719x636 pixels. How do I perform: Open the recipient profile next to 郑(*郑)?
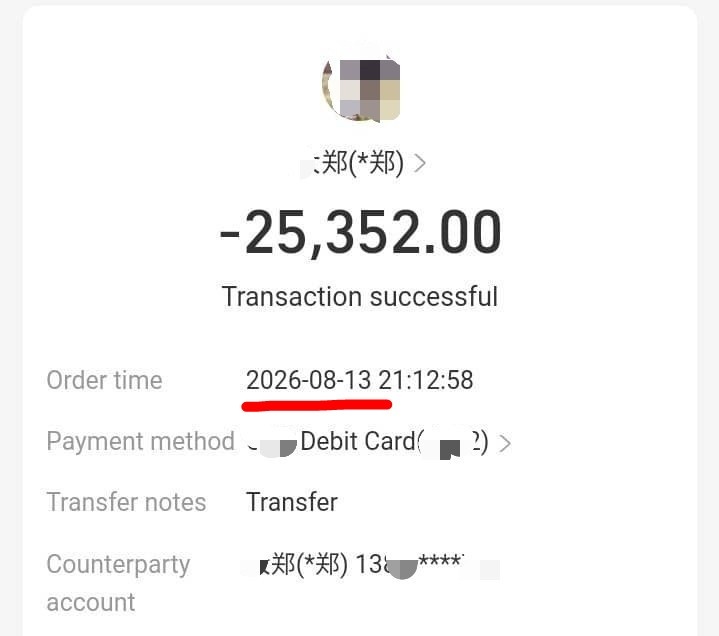point(420,163)
